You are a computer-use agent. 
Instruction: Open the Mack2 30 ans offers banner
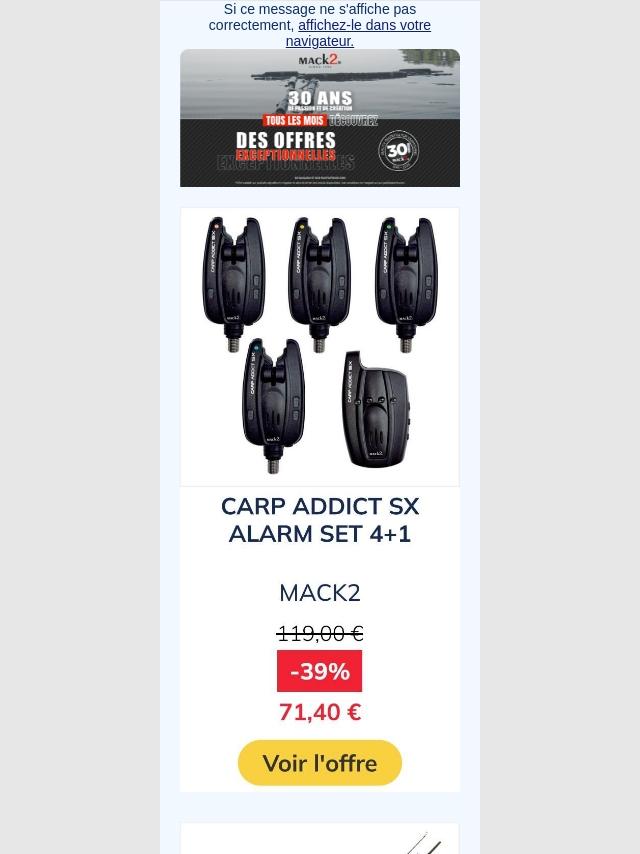click(x=320, y=118)
